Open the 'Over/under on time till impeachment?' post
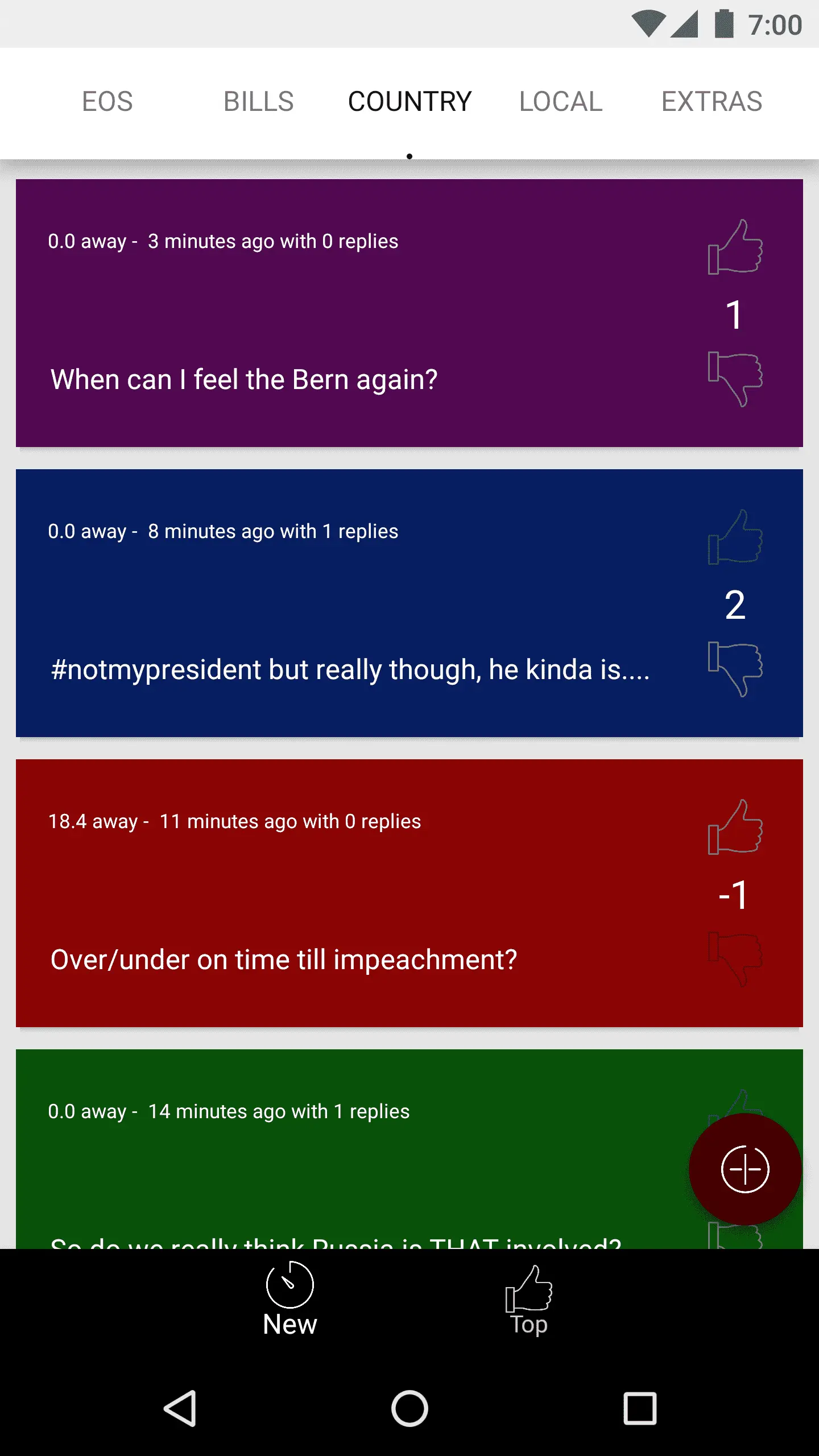The image size is (819, 1456). [x=284, y=959]
